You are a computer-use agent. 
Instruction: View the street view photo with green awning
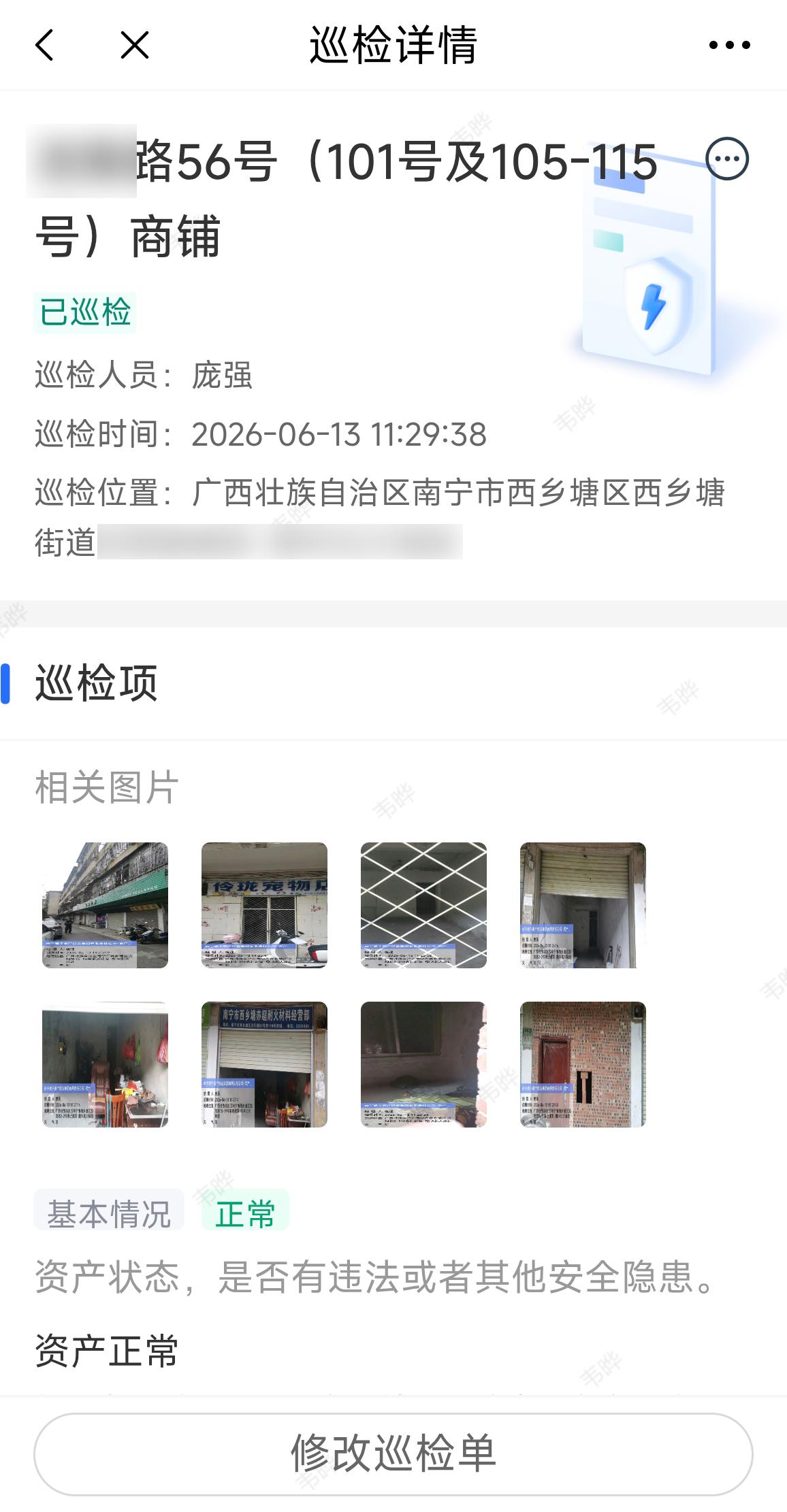pos(105,905)
